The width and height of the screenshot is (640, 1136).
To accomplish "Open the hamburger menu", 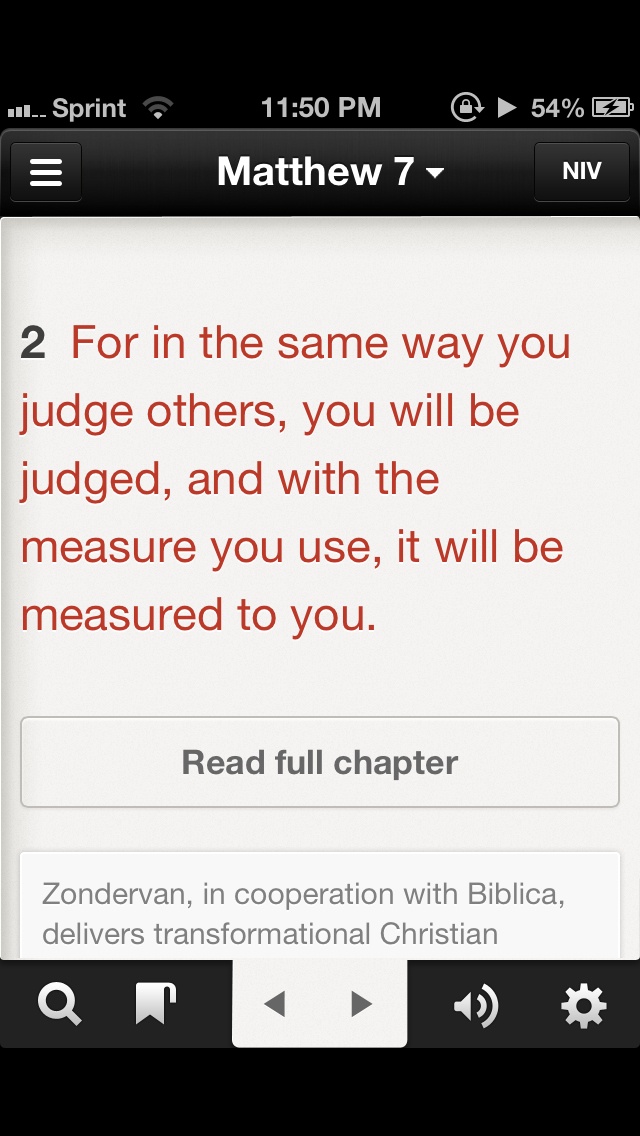I will pyautogui.click(x=46, y=172).
